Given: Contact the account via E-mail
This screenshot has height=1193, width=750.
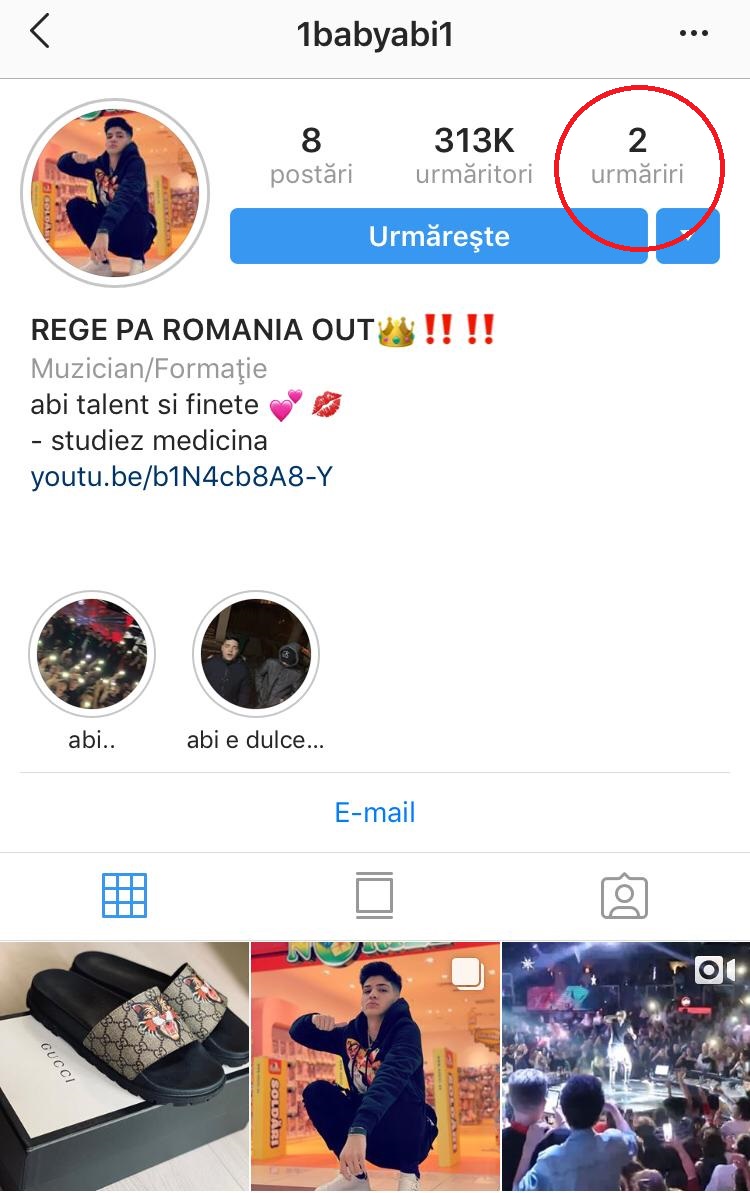Looking at the screenshot, I should [375, 812].
